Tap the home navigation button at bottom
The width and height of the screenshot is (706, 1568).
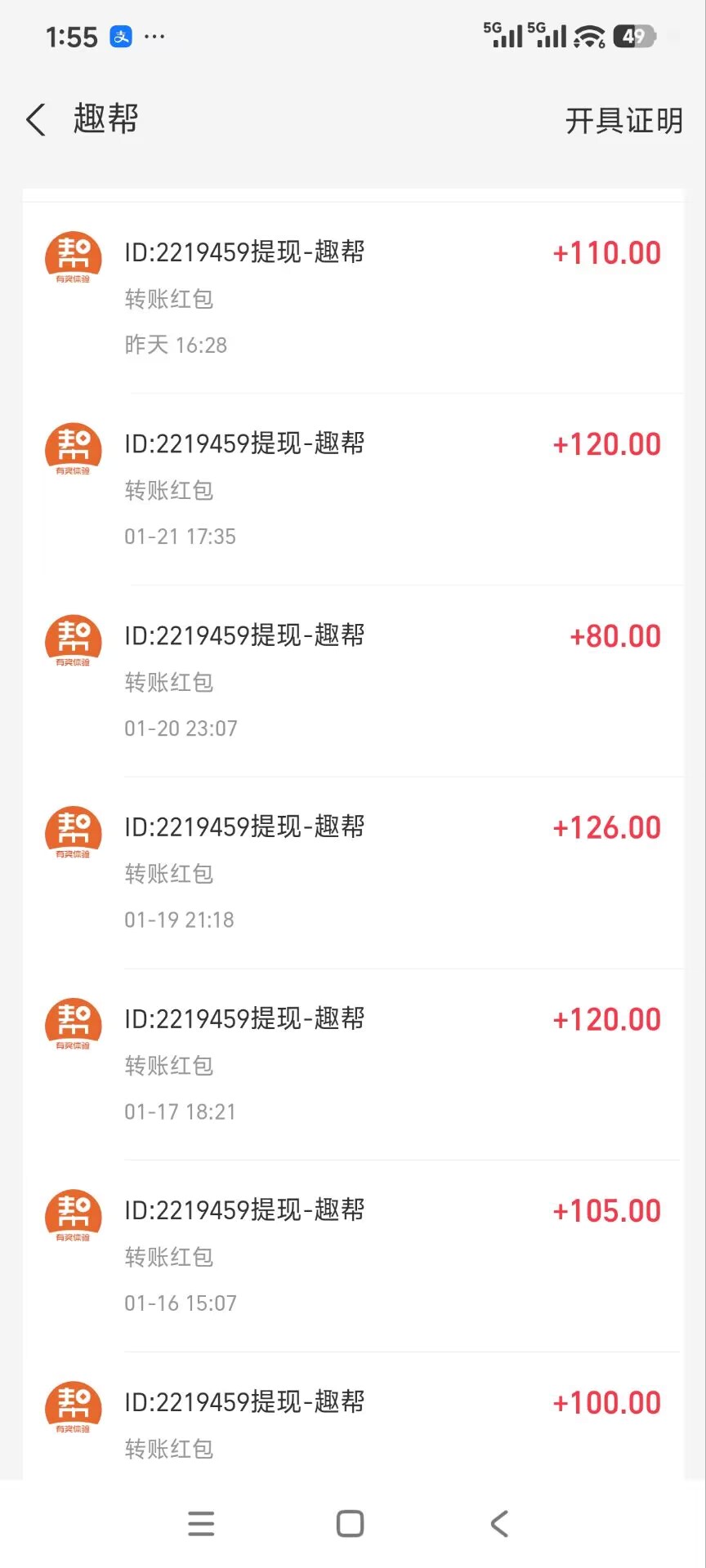pos(350,1522)
